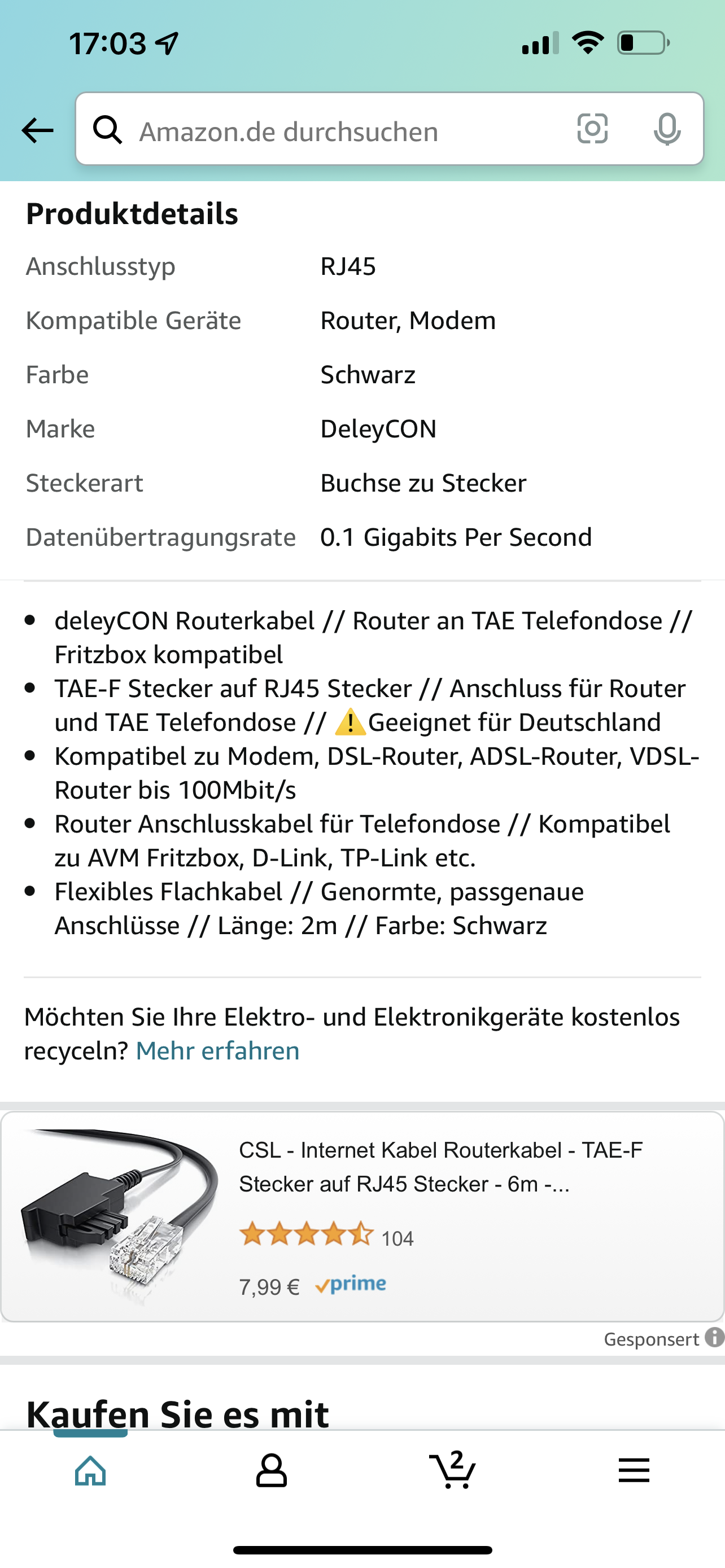Open the hamburger menu in bottom bar
The height and width of the screenshot is (1568, 725).
click(634, 1468)
